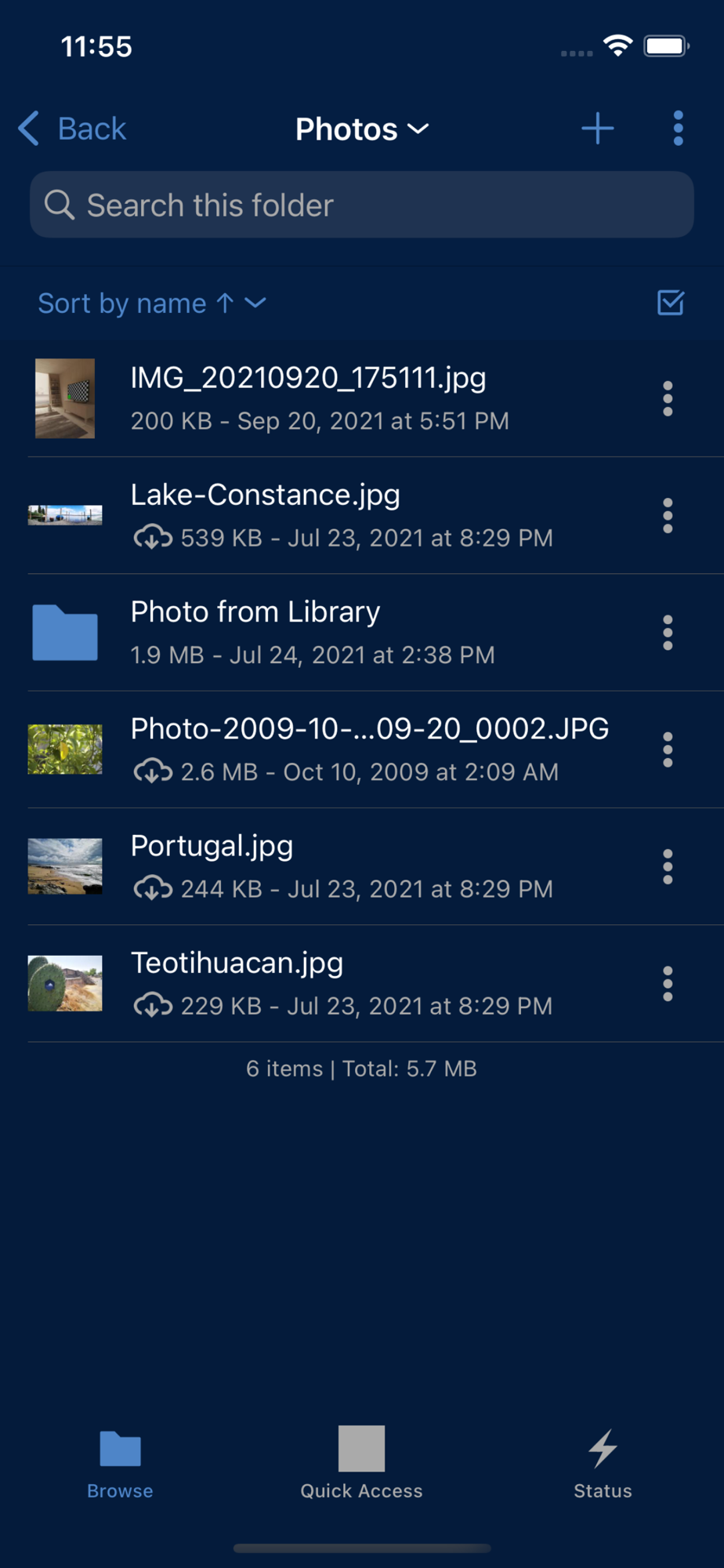Viewport: 724px width, 1568px height.
Task: Show more options for Lake-Constance.jpg
Action: click(668, 515)
